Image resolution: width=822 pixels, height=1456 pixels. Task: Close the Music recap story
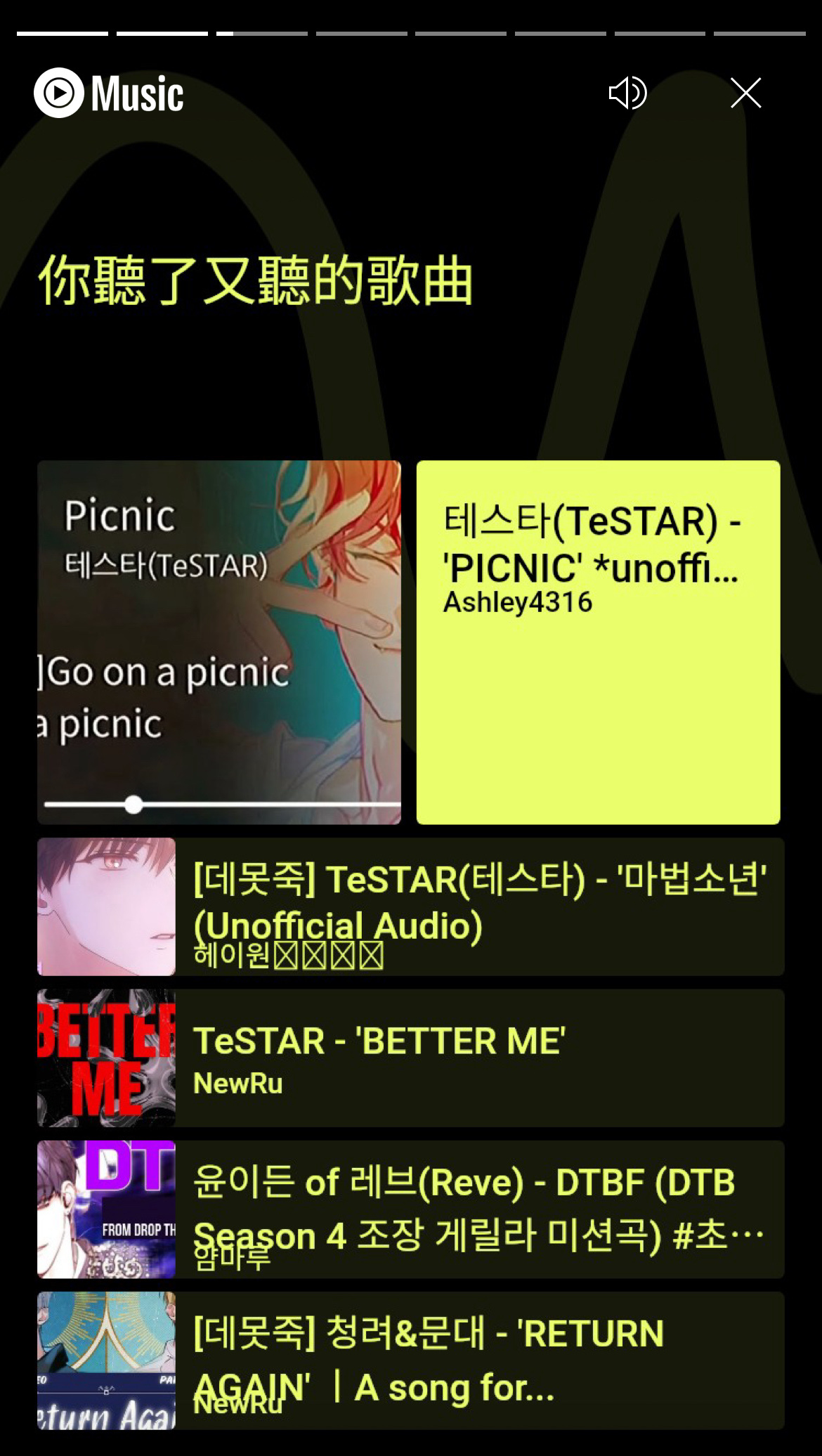click(x=745, y=93)
